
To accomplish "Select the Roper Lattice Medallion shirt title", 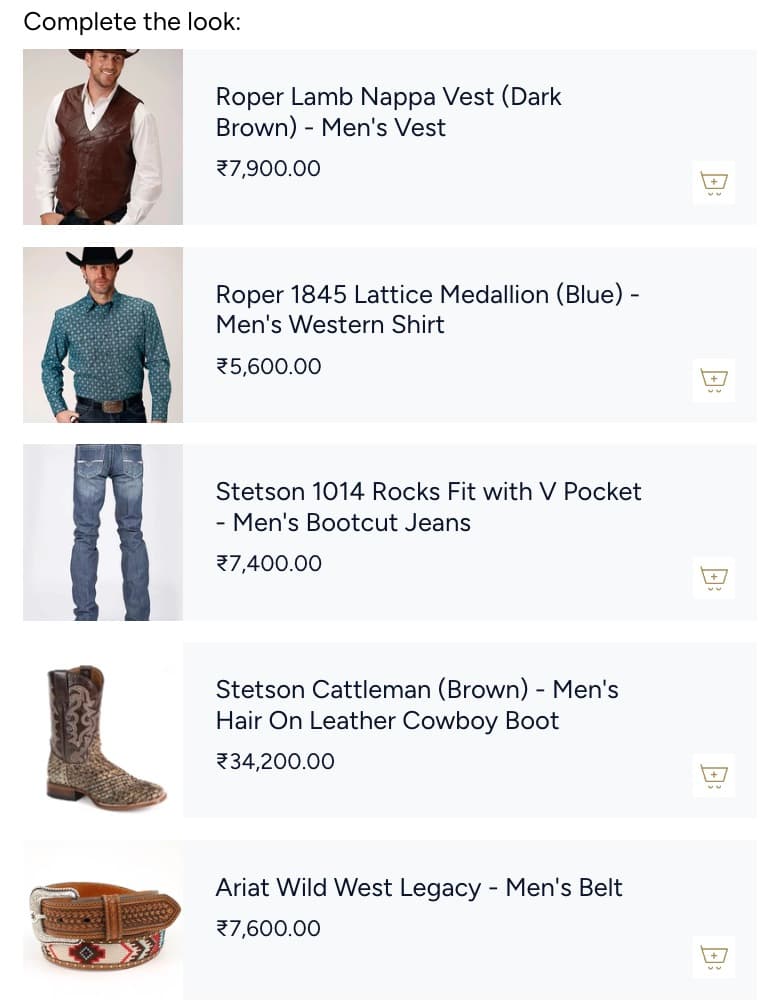I will (x=428, y=310).
